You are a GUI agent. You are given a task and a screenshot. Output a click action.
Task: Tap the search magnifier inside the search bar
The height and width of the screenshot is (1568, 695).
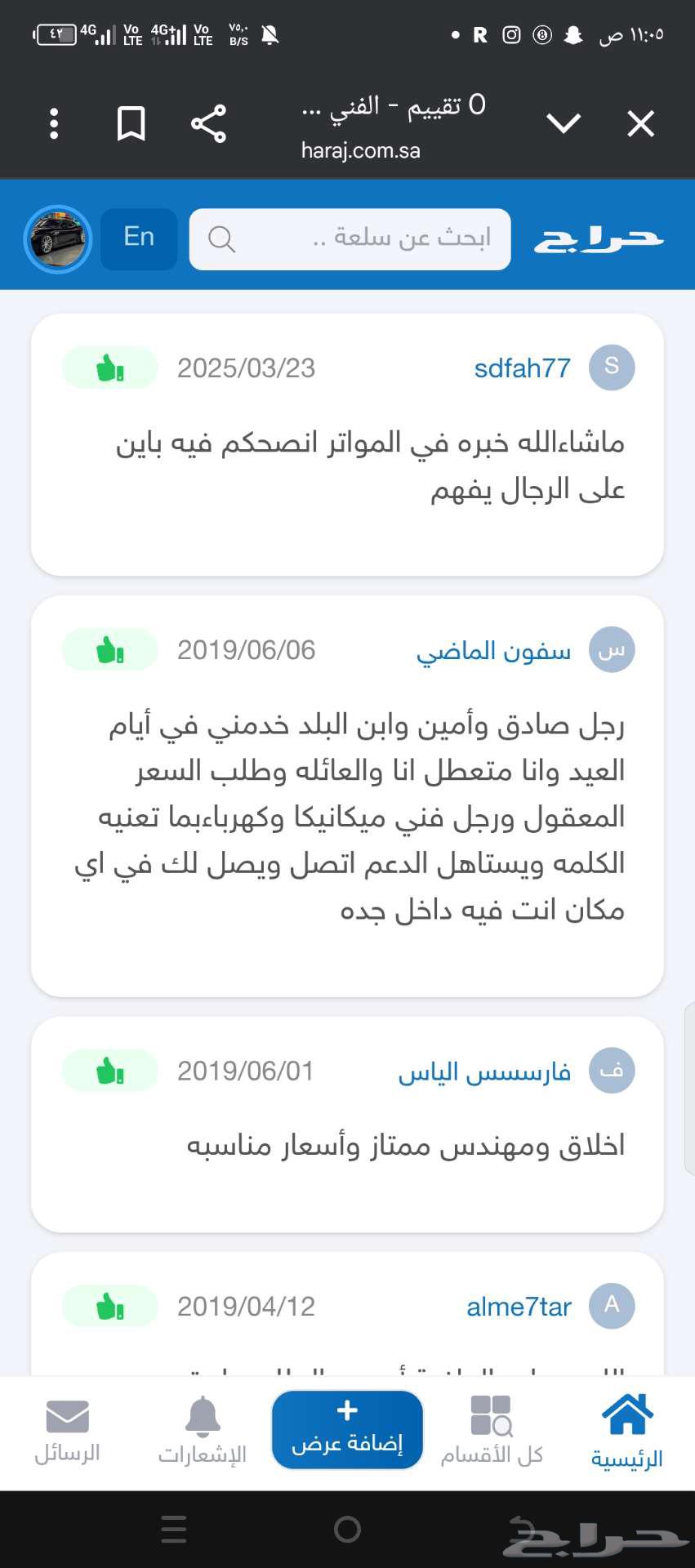[x=221, y=239]
